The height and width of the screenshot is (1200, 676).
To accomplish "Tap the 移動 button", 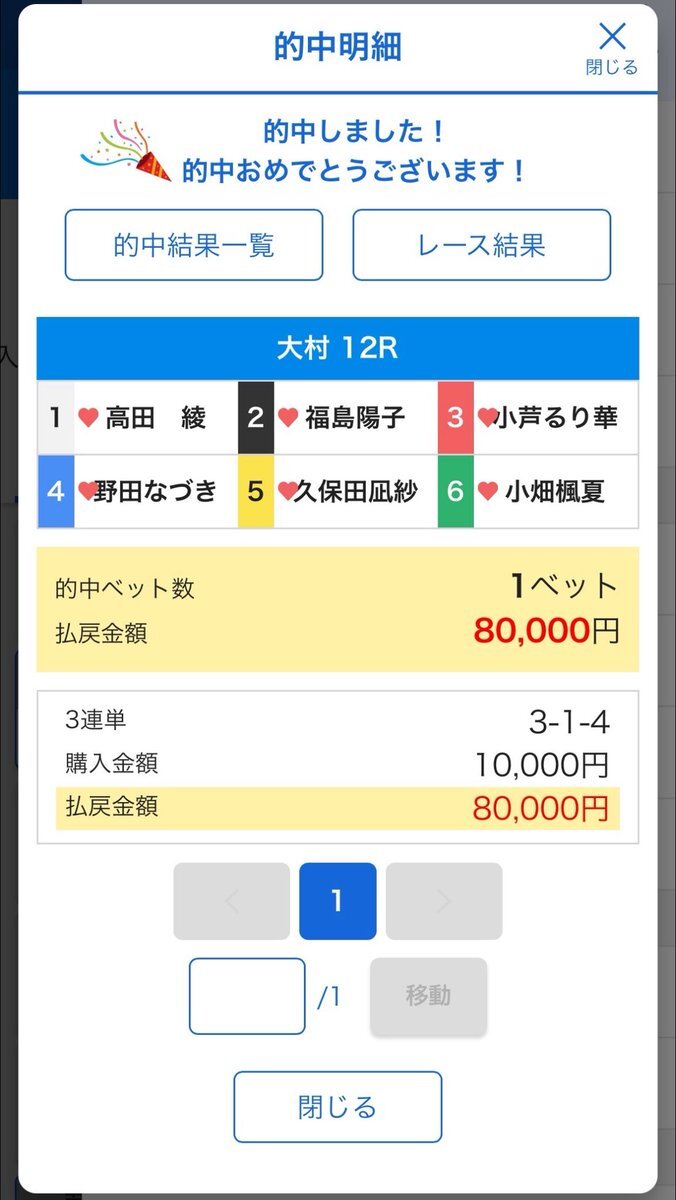I will [428, 996].
